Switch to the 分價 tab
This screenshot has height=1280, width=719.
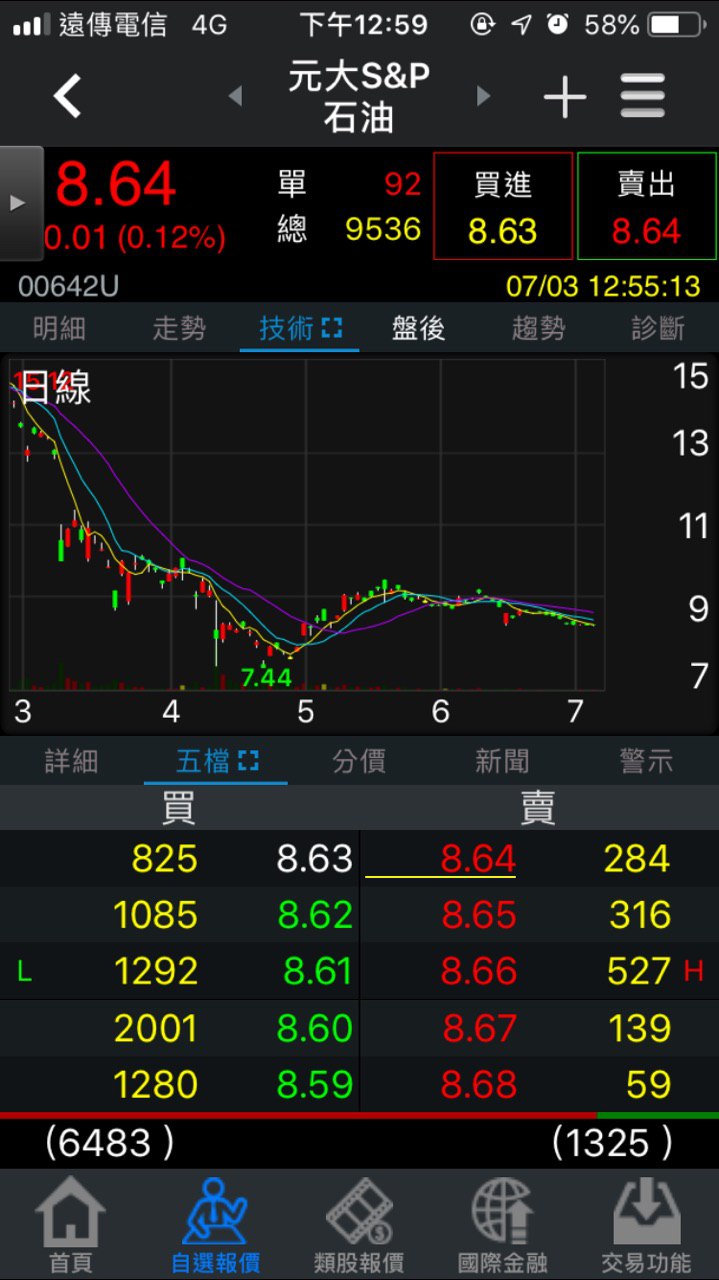coord(359,762)
